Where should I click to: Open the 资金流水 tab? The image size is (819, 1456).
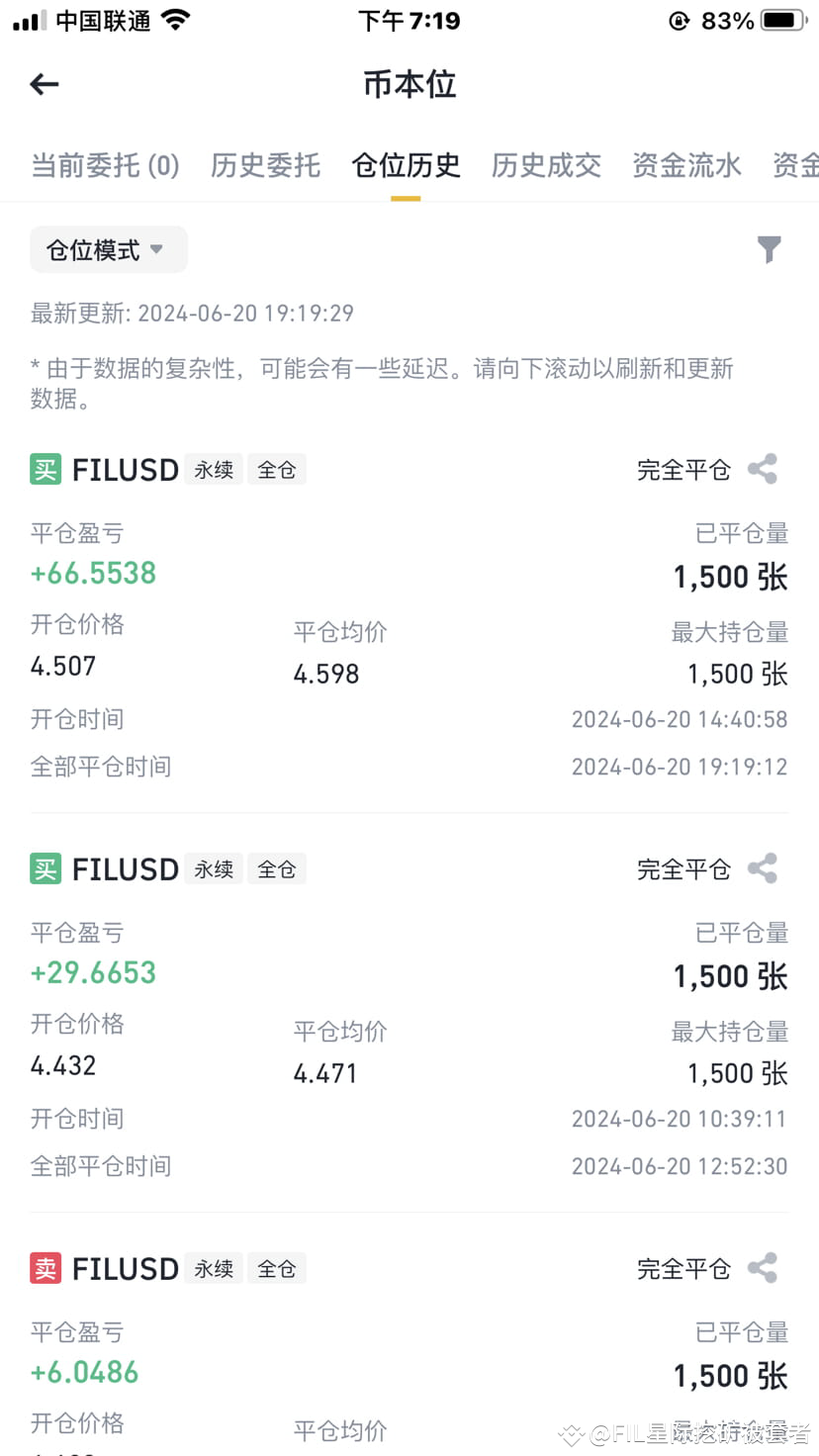686,165
